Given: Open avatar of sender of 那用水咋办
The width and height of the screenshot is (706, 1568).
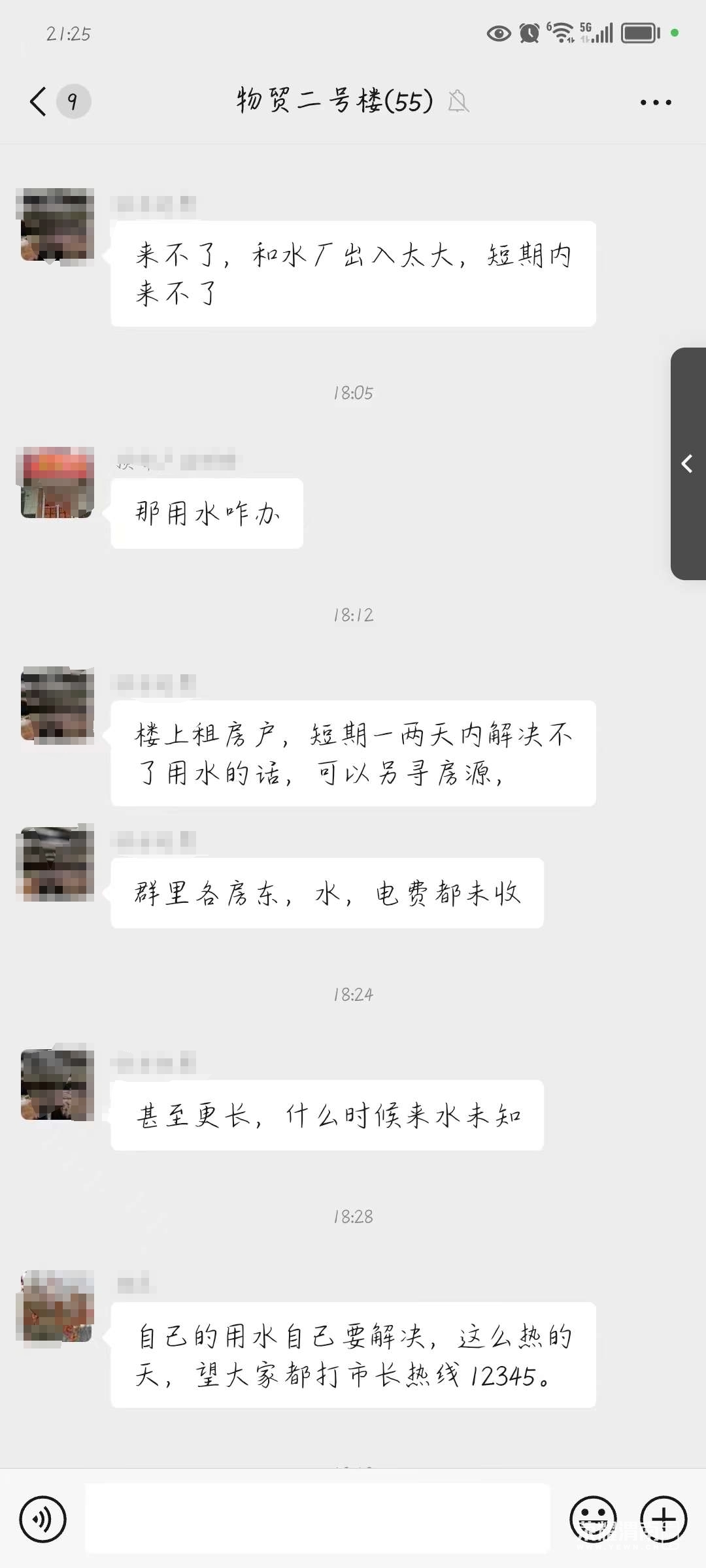Looking at the screenshot, I should tap(56, 483).
